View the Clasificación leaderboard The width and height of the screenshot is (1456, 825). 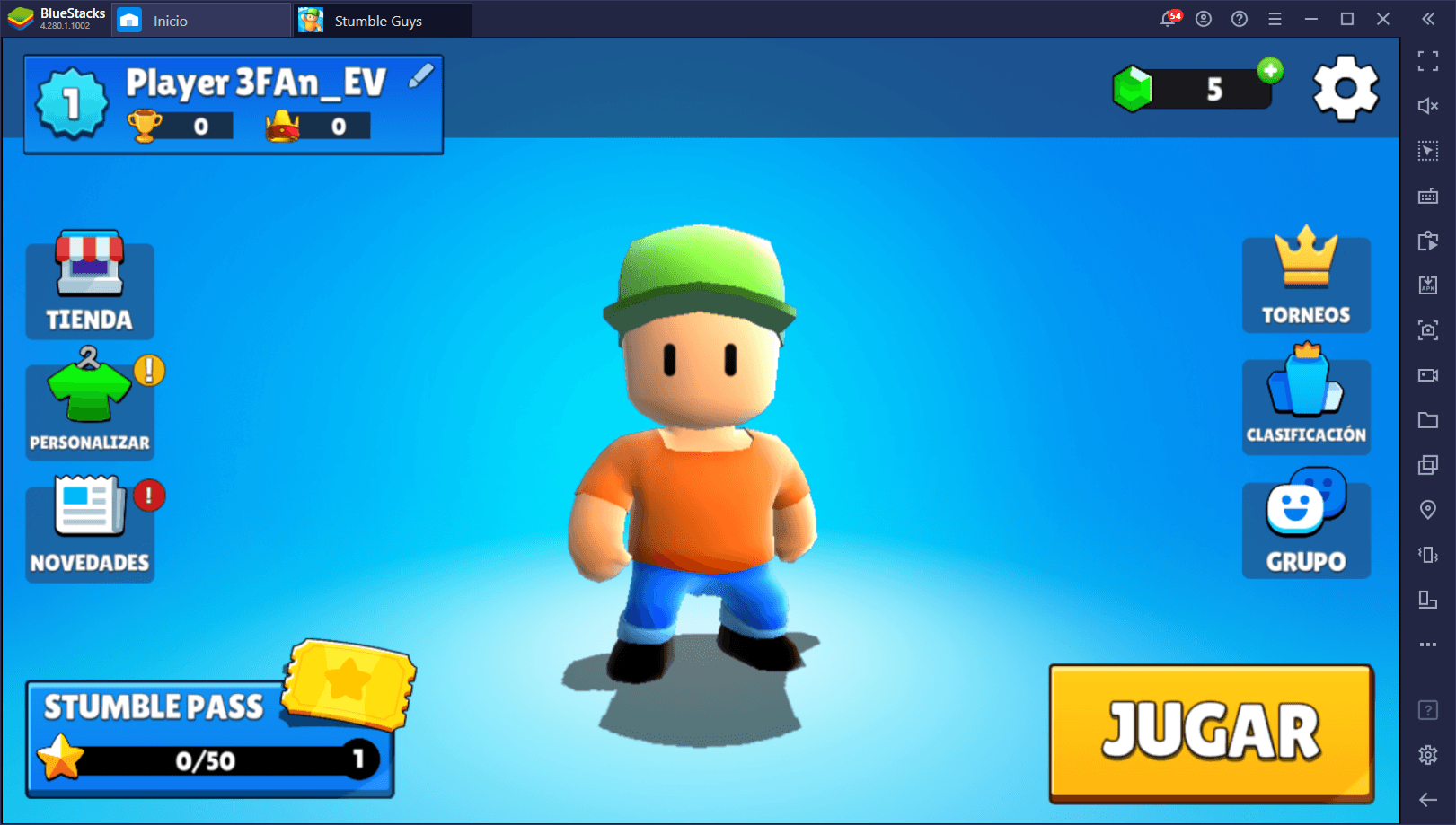coord(1306,404)
